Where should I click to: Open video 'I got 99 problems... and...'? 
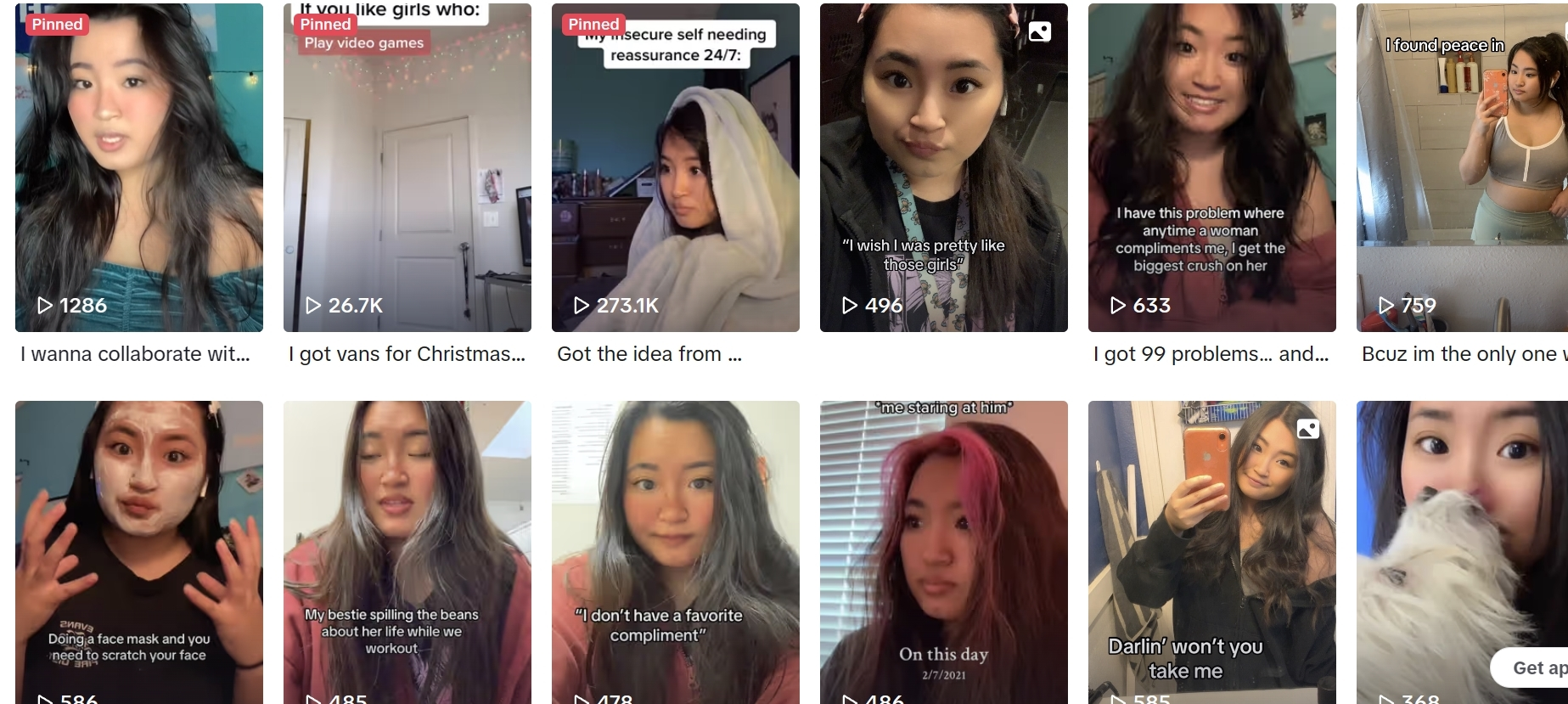(x=1212, y=167)
